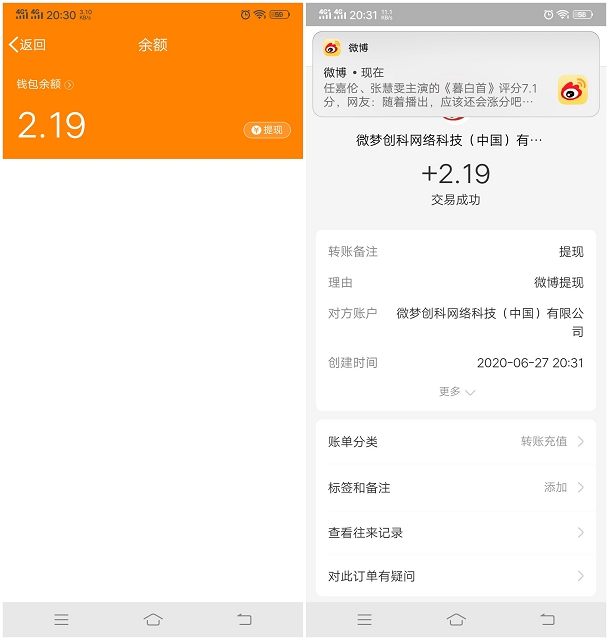The image size is (609, 640).
Task: Open the 微博 notification banner
Action: (455, 82)
